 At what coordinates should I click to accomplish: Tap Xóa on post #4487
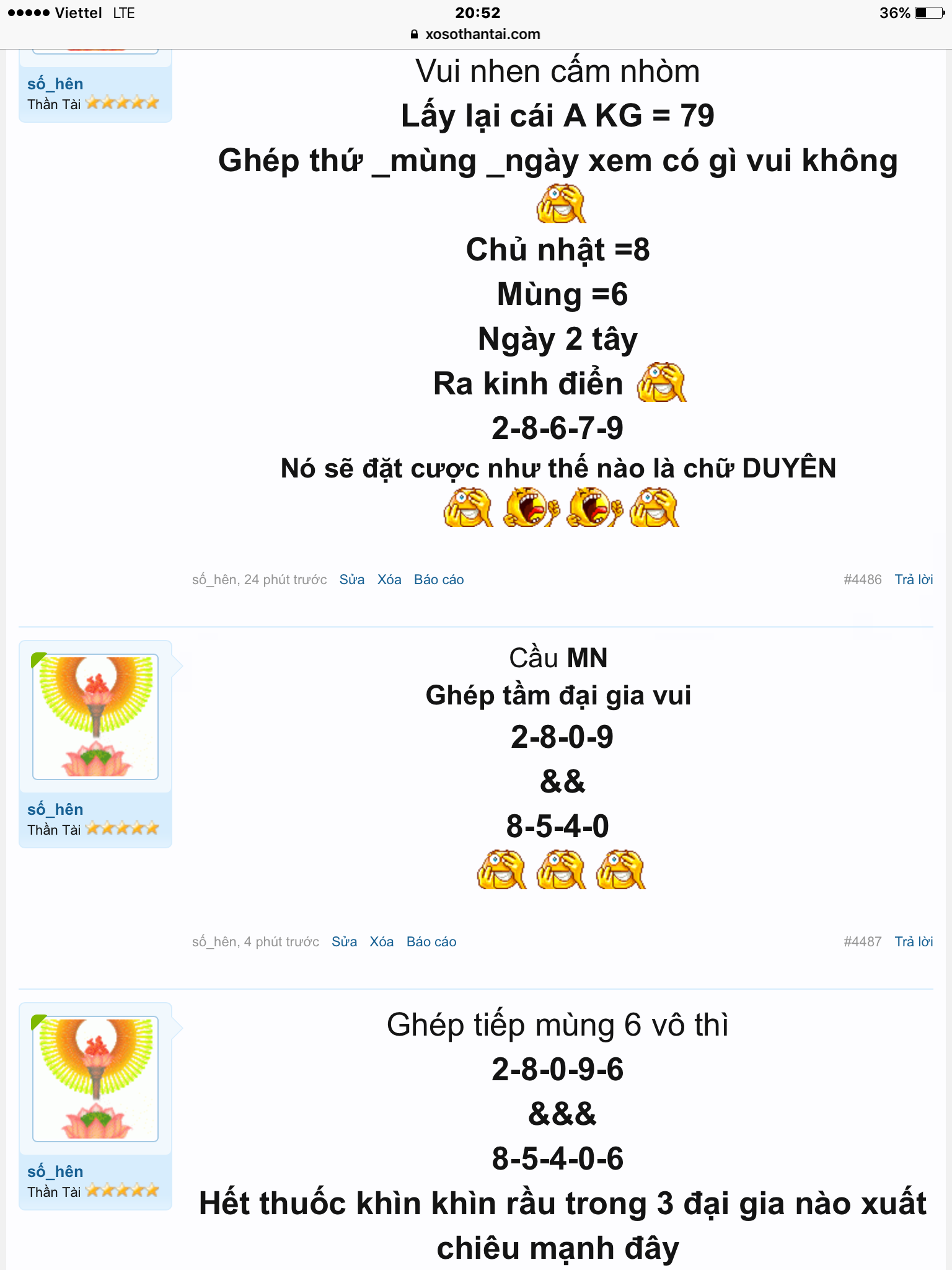381,942
